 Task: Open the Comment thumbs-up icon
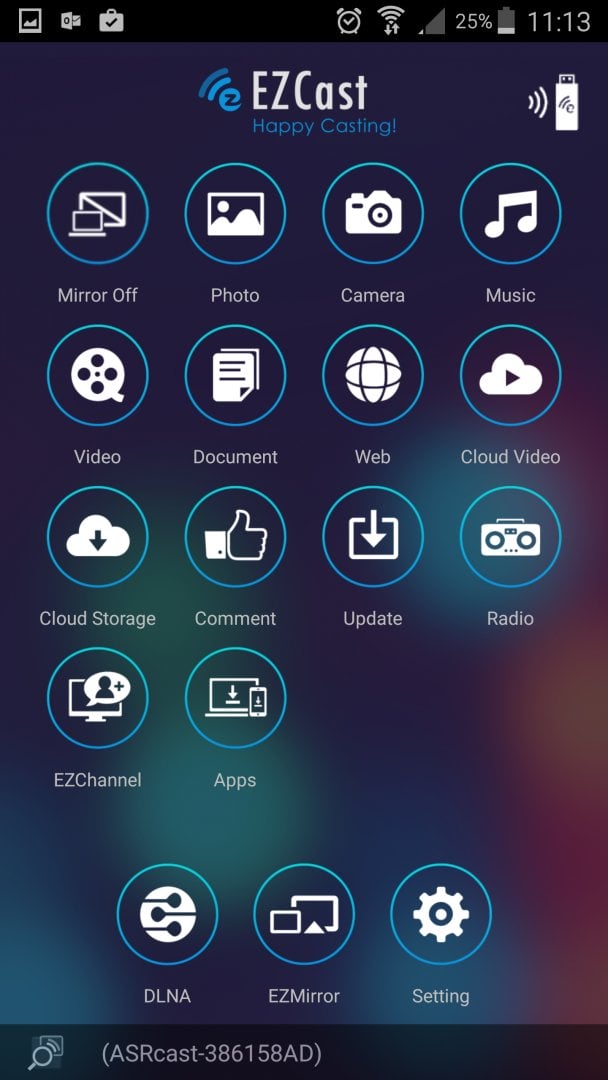[x=235, y=537]
